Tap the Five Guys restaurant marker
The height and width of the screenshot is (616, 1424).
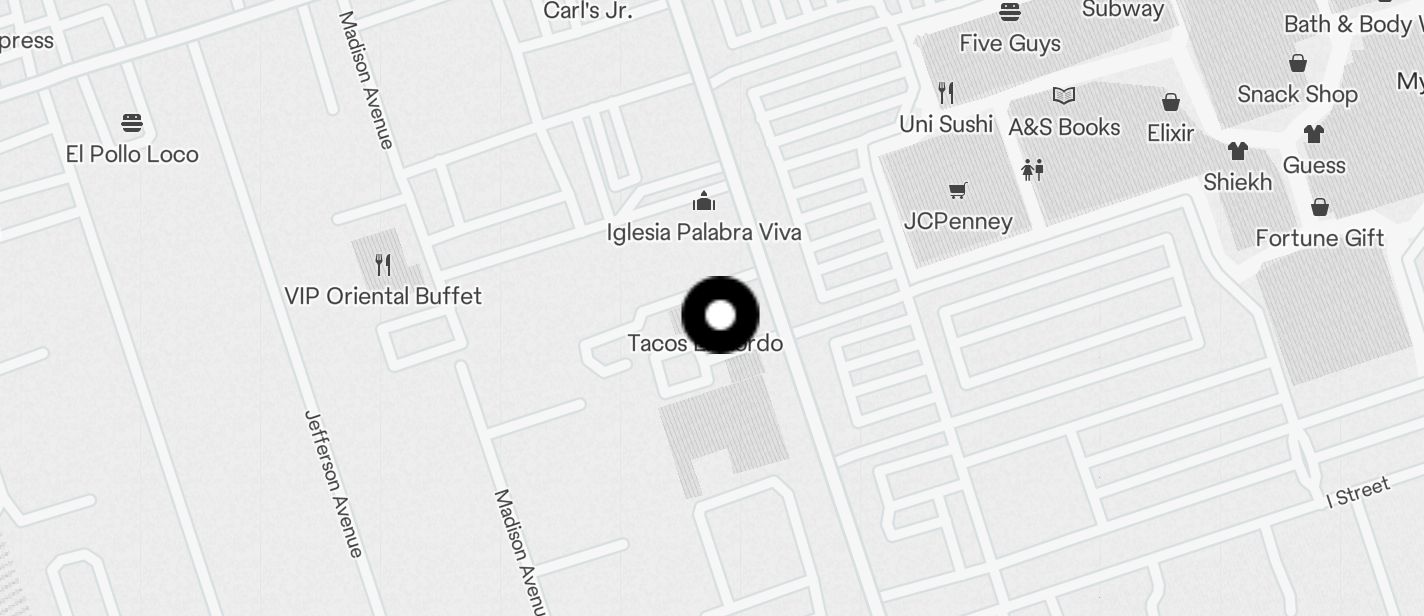pos(1010,14)
